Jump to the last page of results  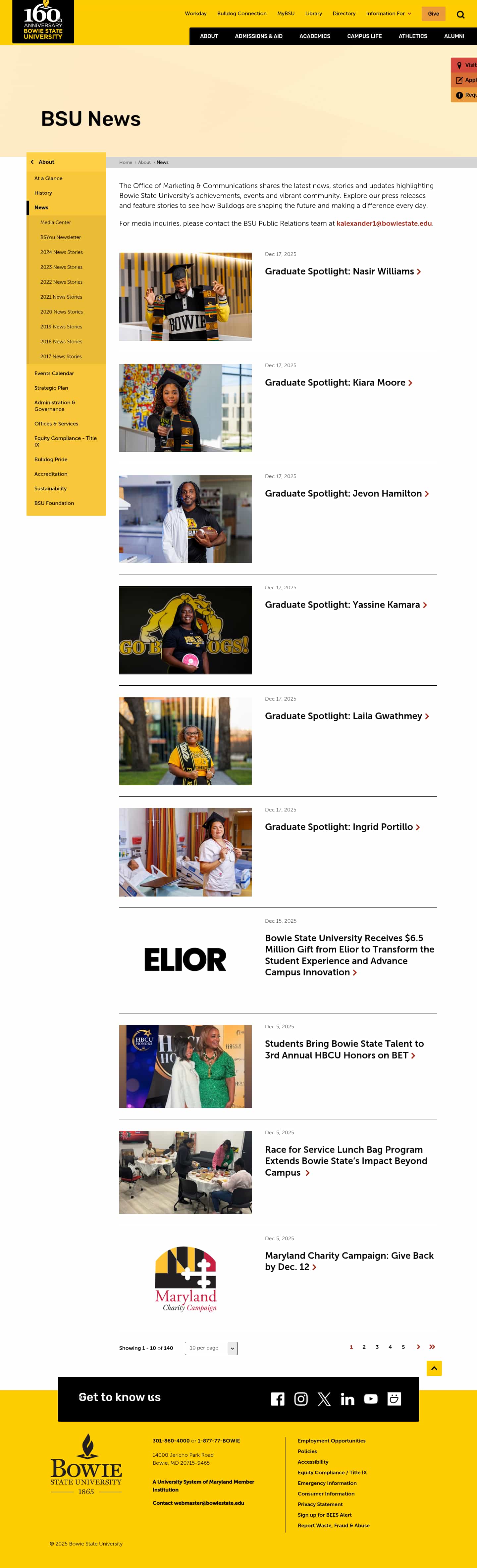(432, 1347)
